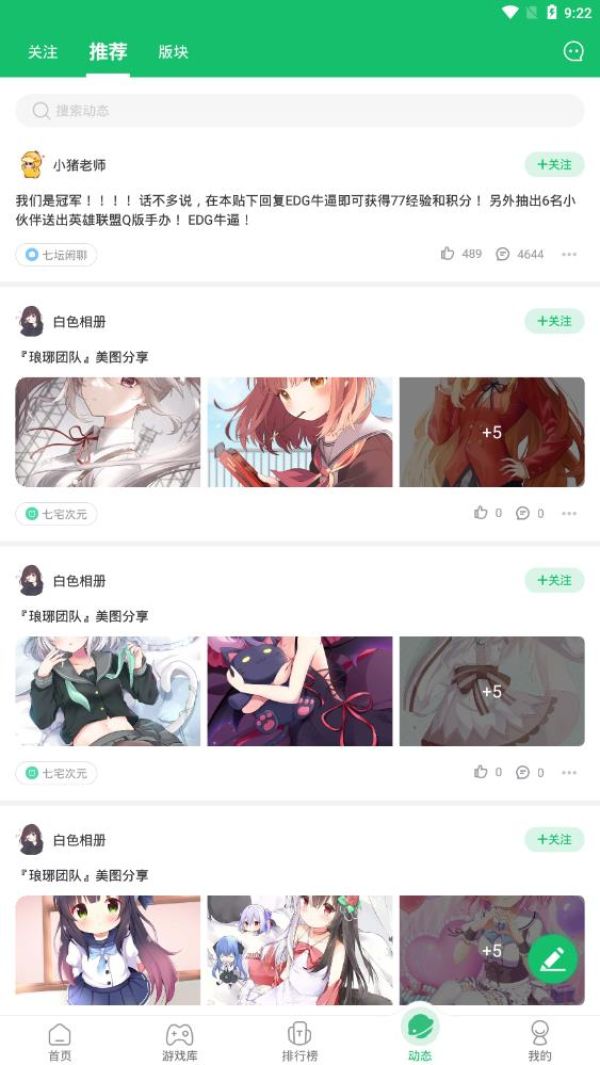The height and width of the screenshot is (1065, 600).
Task: Open 小猪老师's profile avatar
Action: point(32,165)
